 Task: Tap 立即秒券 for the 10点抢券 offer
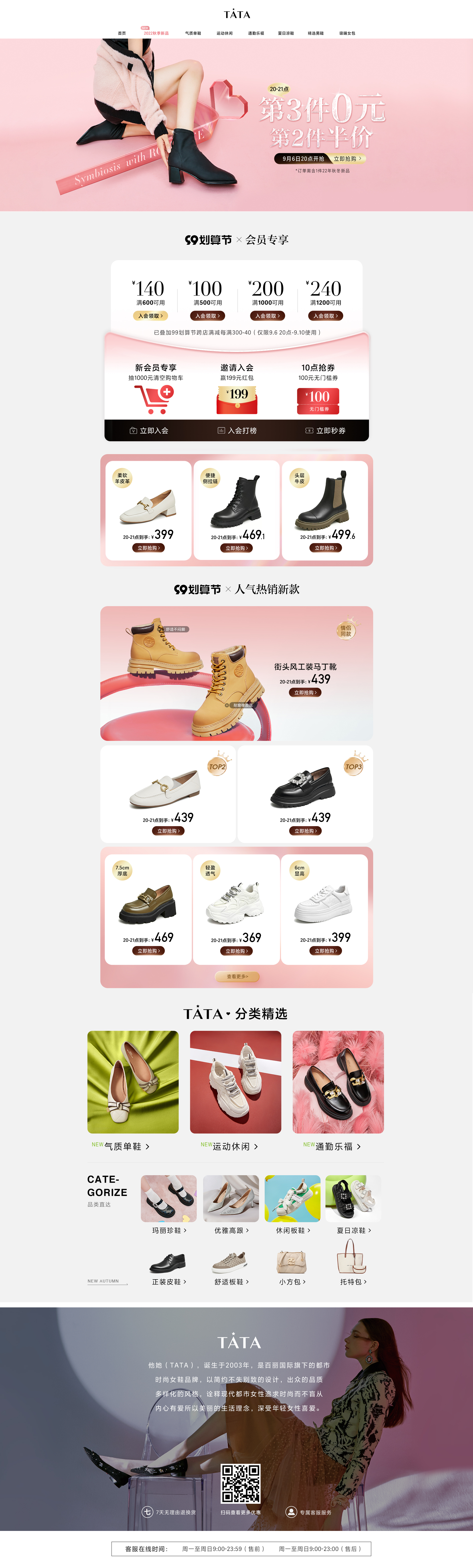pos(326,430)
